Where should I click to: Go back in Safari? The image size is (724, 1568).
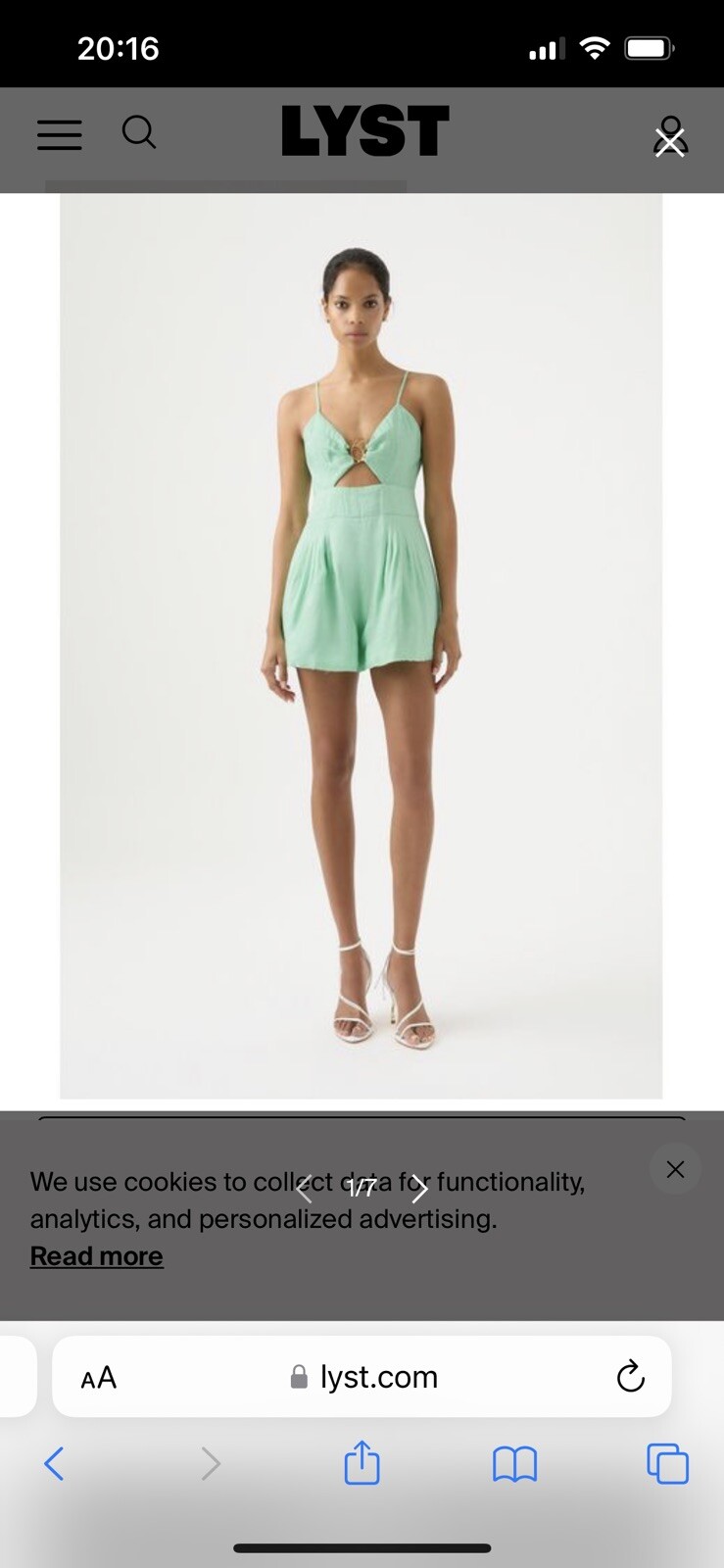pos(55,1464)
